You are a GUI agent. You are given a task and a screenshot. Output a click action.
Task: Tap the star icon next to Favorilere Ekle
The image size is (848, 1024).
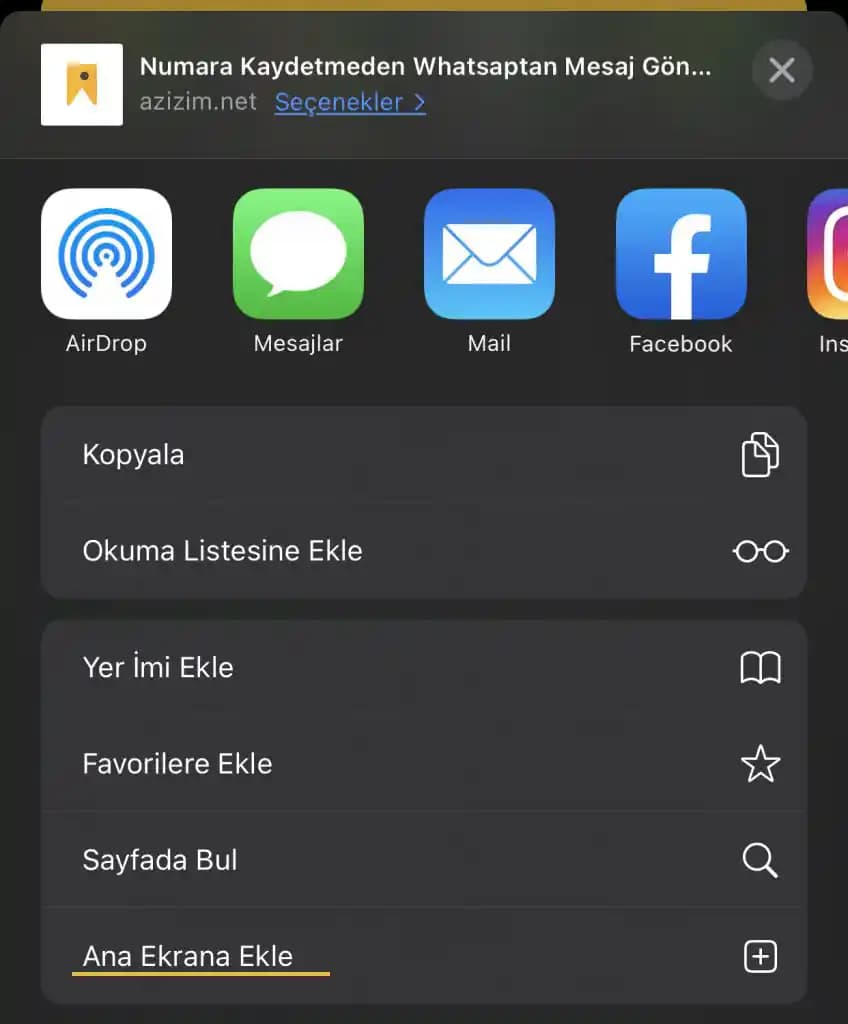click(x=761, y=763)
